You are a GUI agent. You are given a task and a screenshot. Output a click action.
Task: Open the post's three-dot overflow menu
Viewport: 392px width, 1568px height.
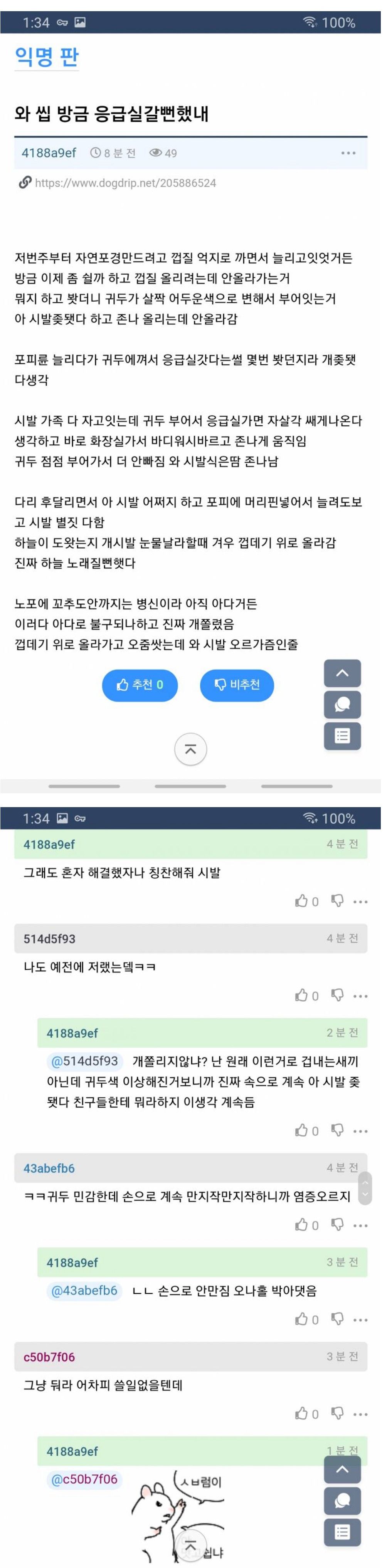click(348, 153)
